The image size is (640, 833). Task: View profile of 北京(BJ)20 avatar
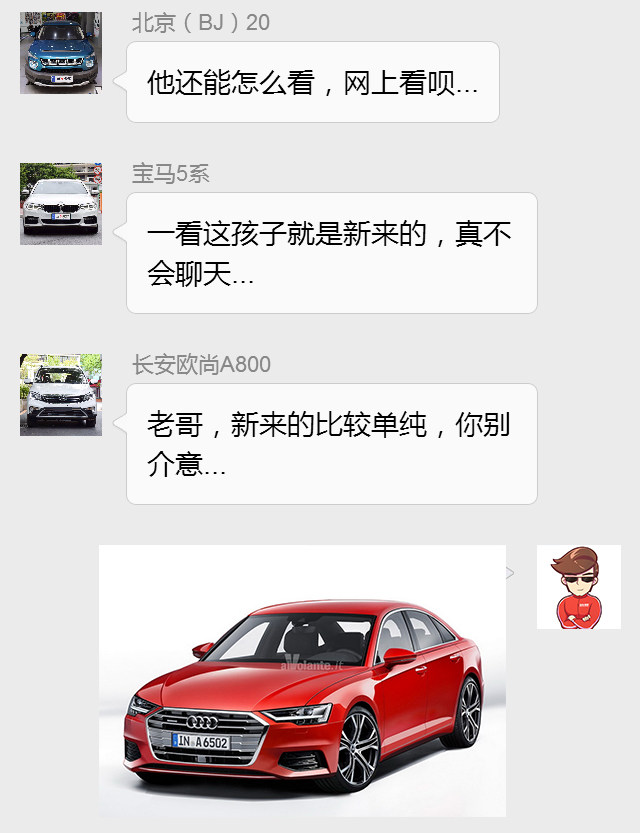[61, 53]
